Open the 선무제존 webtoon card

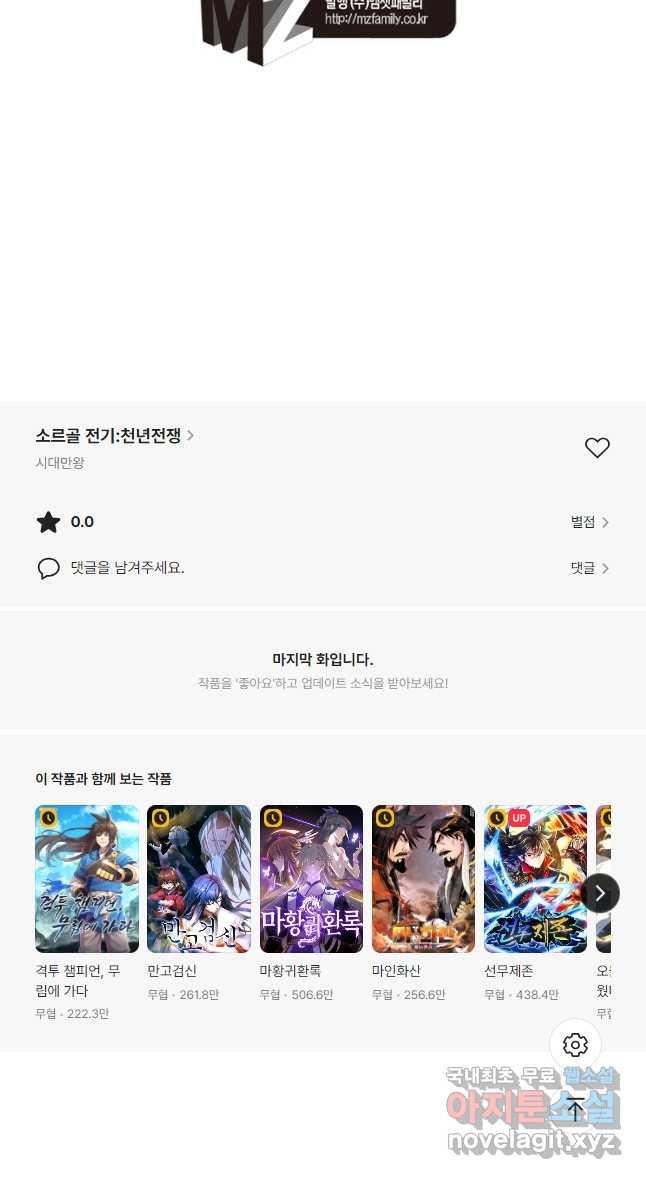(x=535, y=879)
